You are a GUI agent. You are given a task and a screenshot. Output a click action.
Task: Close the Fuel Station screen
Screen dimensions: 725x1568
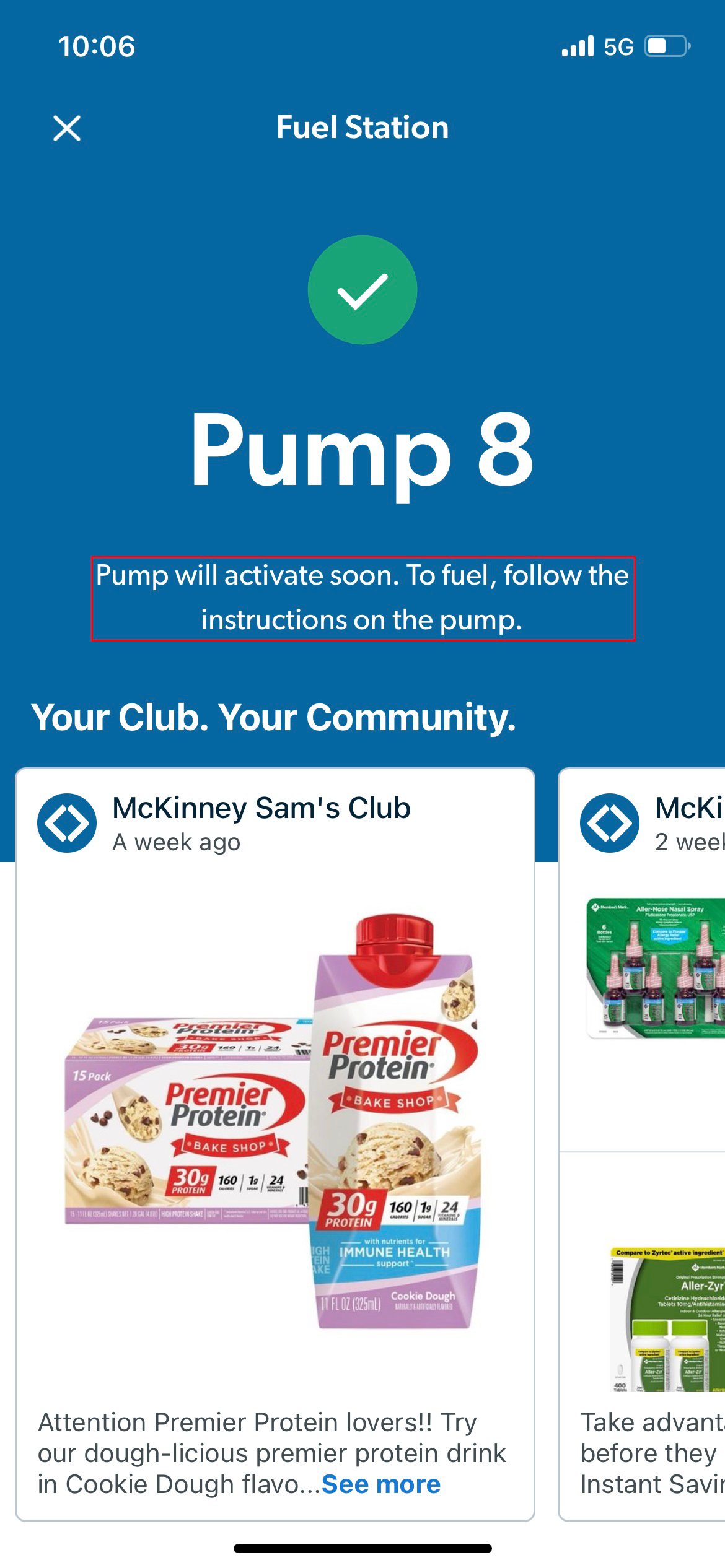[x=67, y=128]
